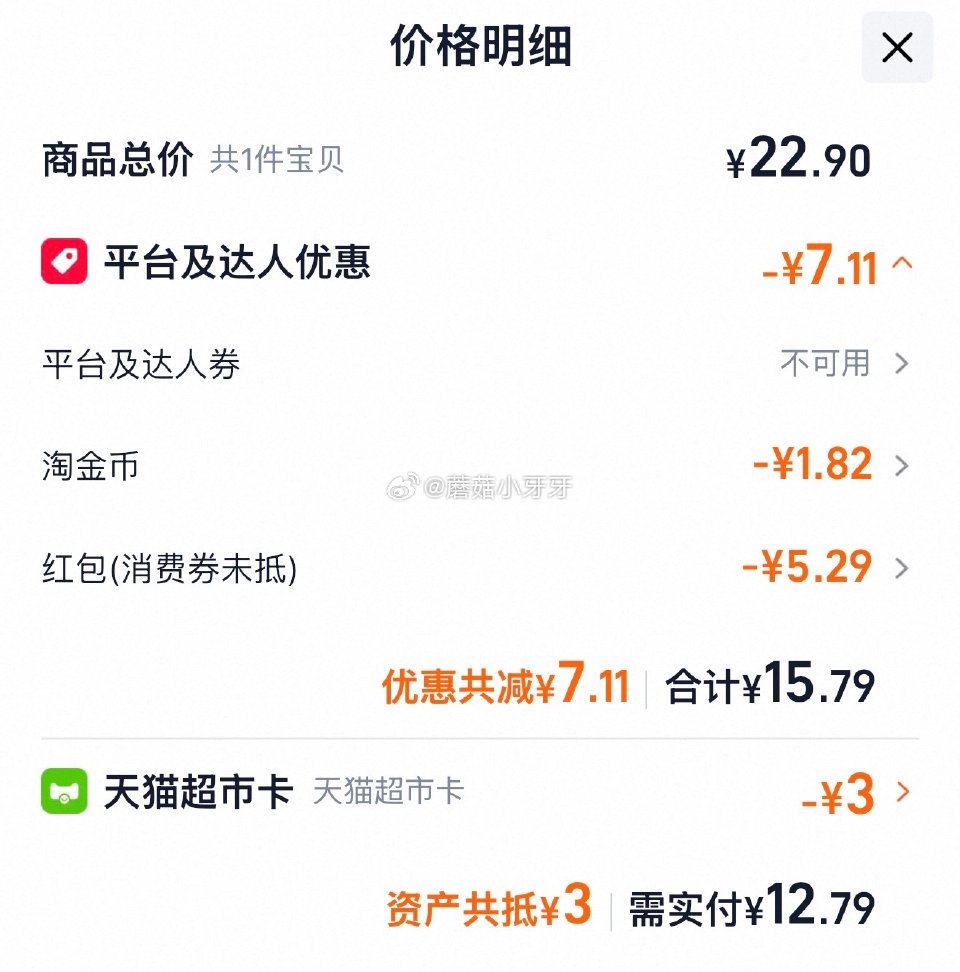Click the 价格明细 title text
960x972 pixels.
(x=480, y=47)
